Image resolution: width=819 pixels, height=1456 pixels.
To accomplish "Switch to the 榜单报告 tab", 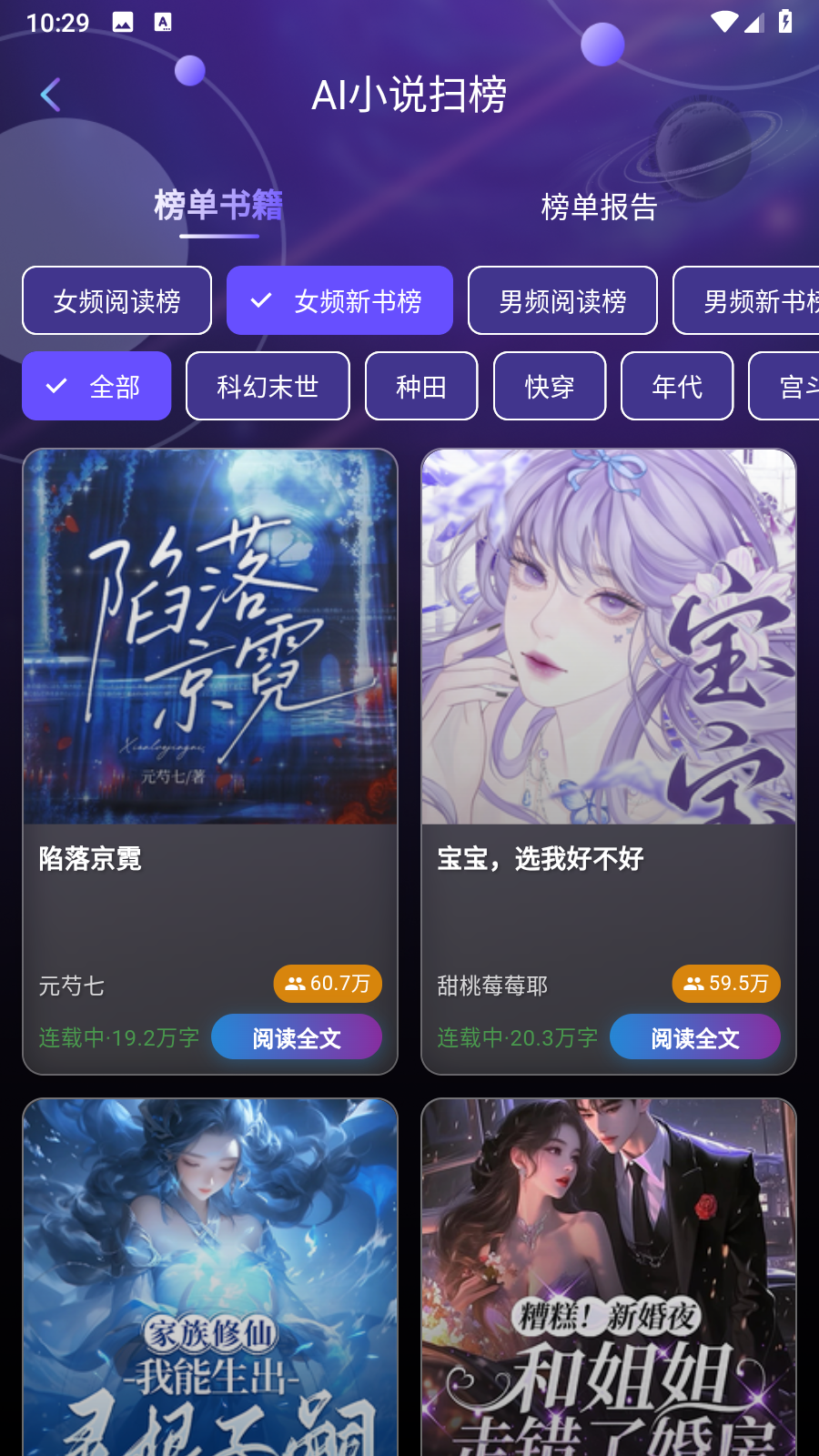I will 599,207.
